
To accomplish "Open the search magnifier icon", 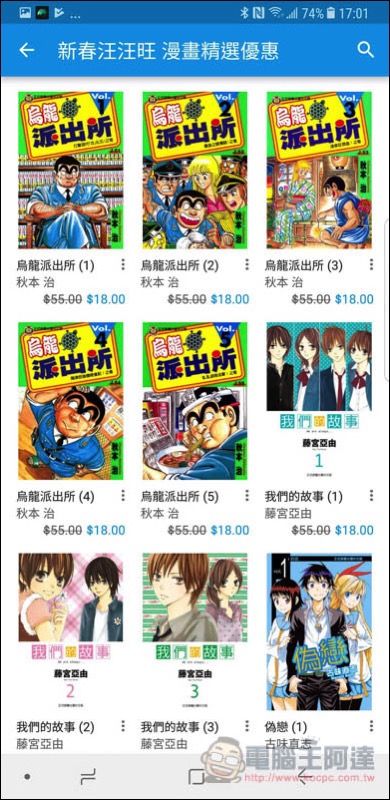I will 365,50.
